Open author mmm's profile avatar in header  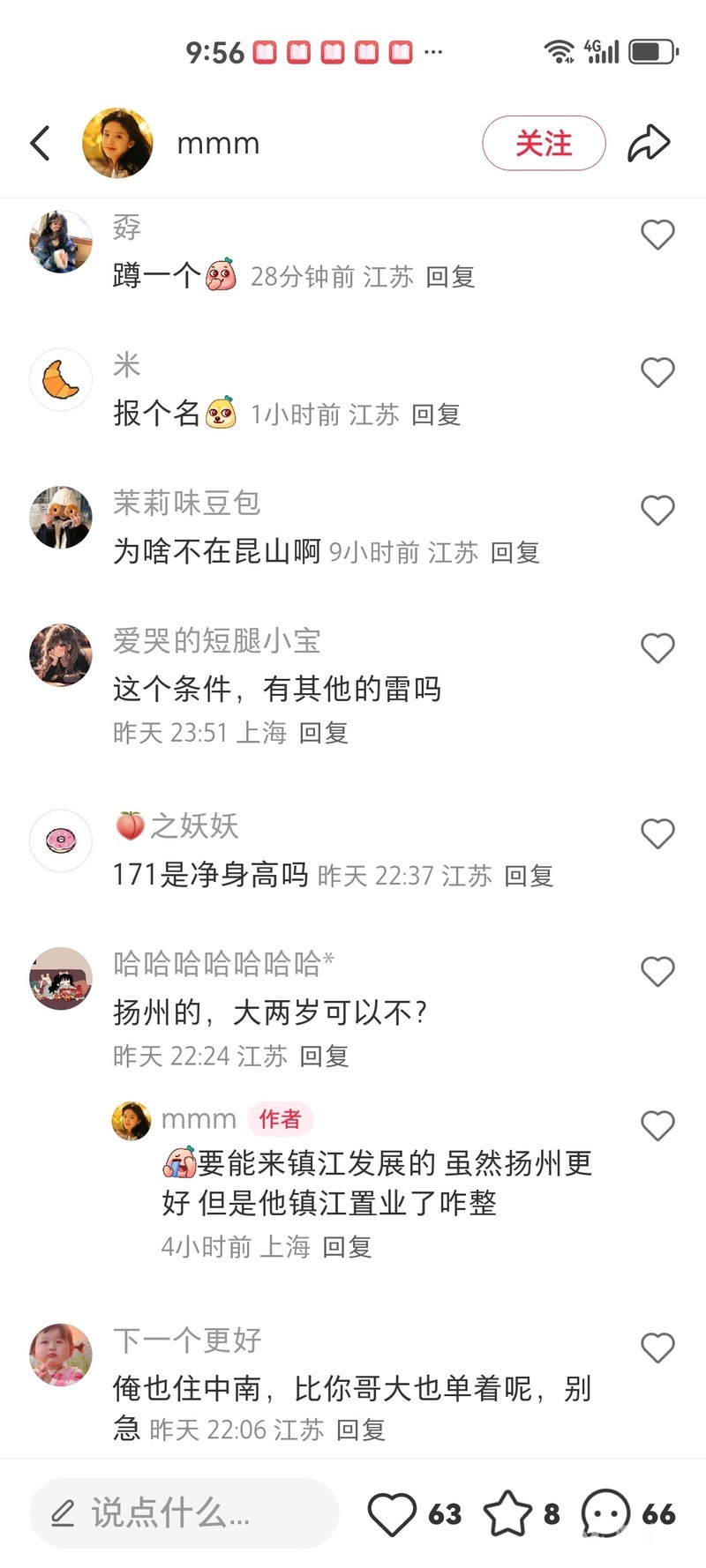coord(116,143)
